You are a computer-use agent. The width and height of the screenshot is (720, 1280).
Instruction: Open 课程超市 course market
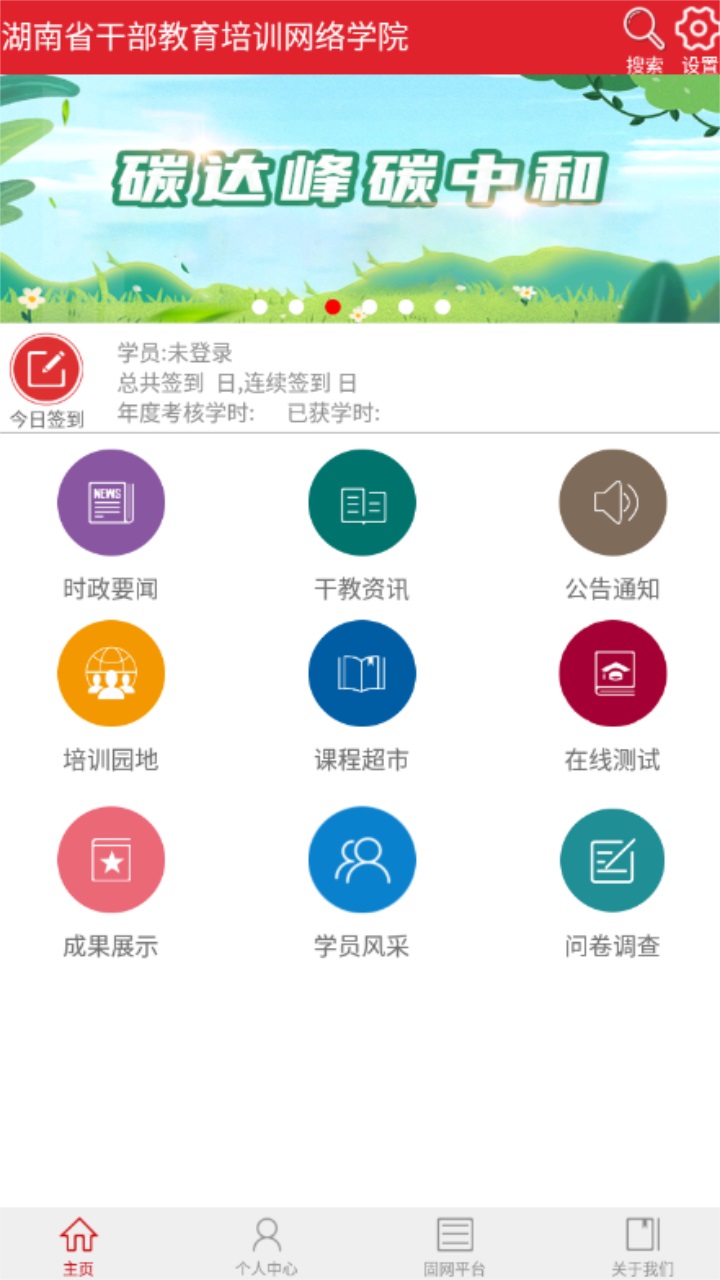click(x=362, y=673)
